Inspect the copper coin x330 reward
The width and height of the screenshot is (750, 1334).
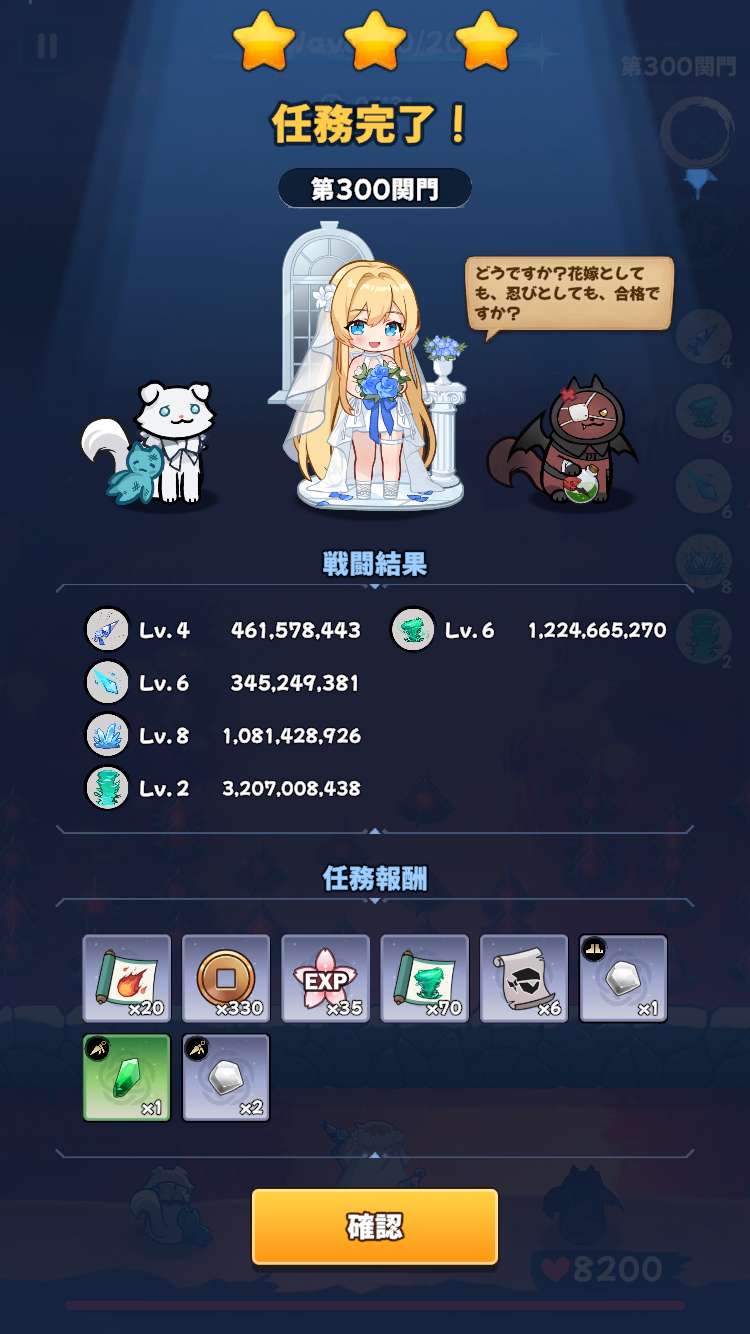(x=226, y=979)
